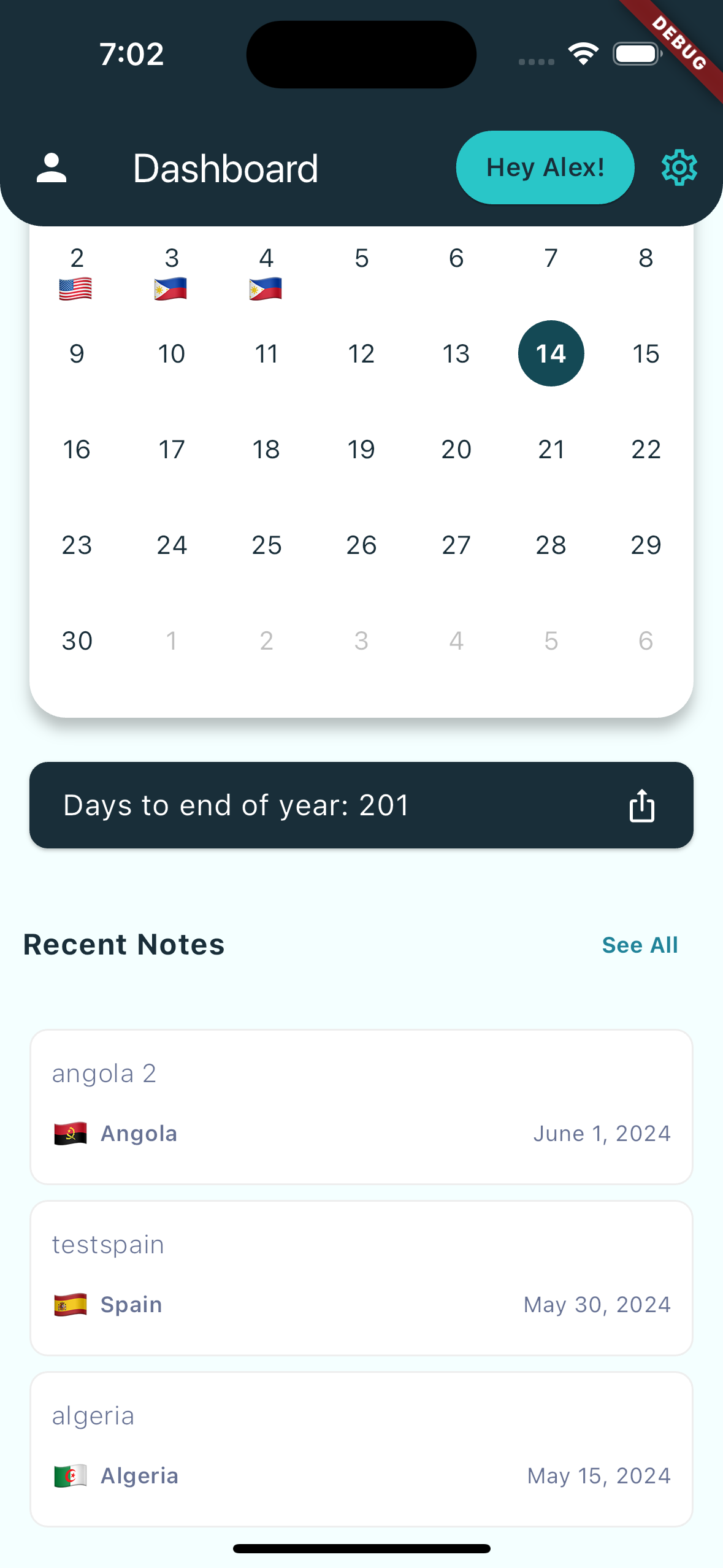Open the angola 2 note card
The height and width of the screenshot is (1568, 723).
pyautogui.click(x=361, y=1106)
